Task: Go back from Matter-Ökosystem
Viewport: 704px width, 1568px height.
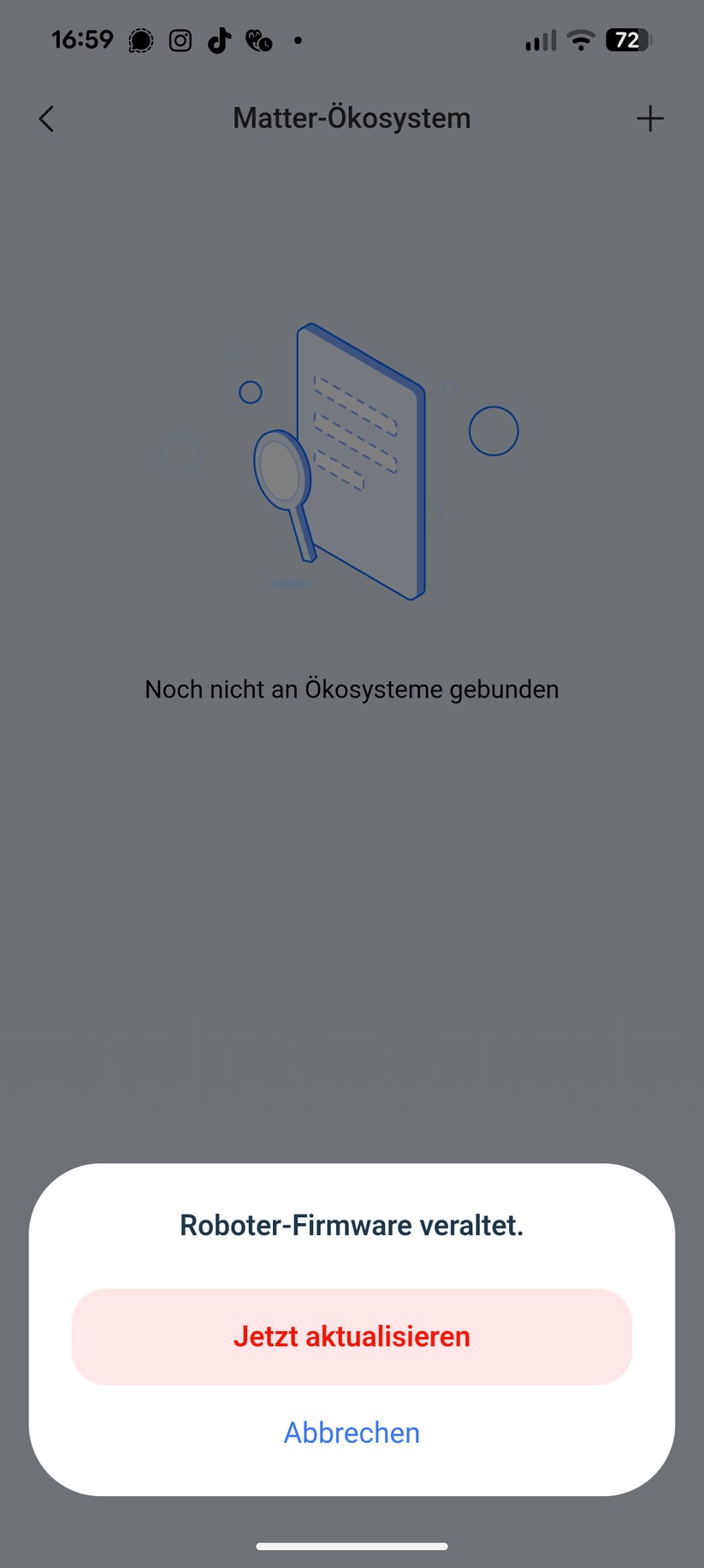Action: [x=47, y=119]
